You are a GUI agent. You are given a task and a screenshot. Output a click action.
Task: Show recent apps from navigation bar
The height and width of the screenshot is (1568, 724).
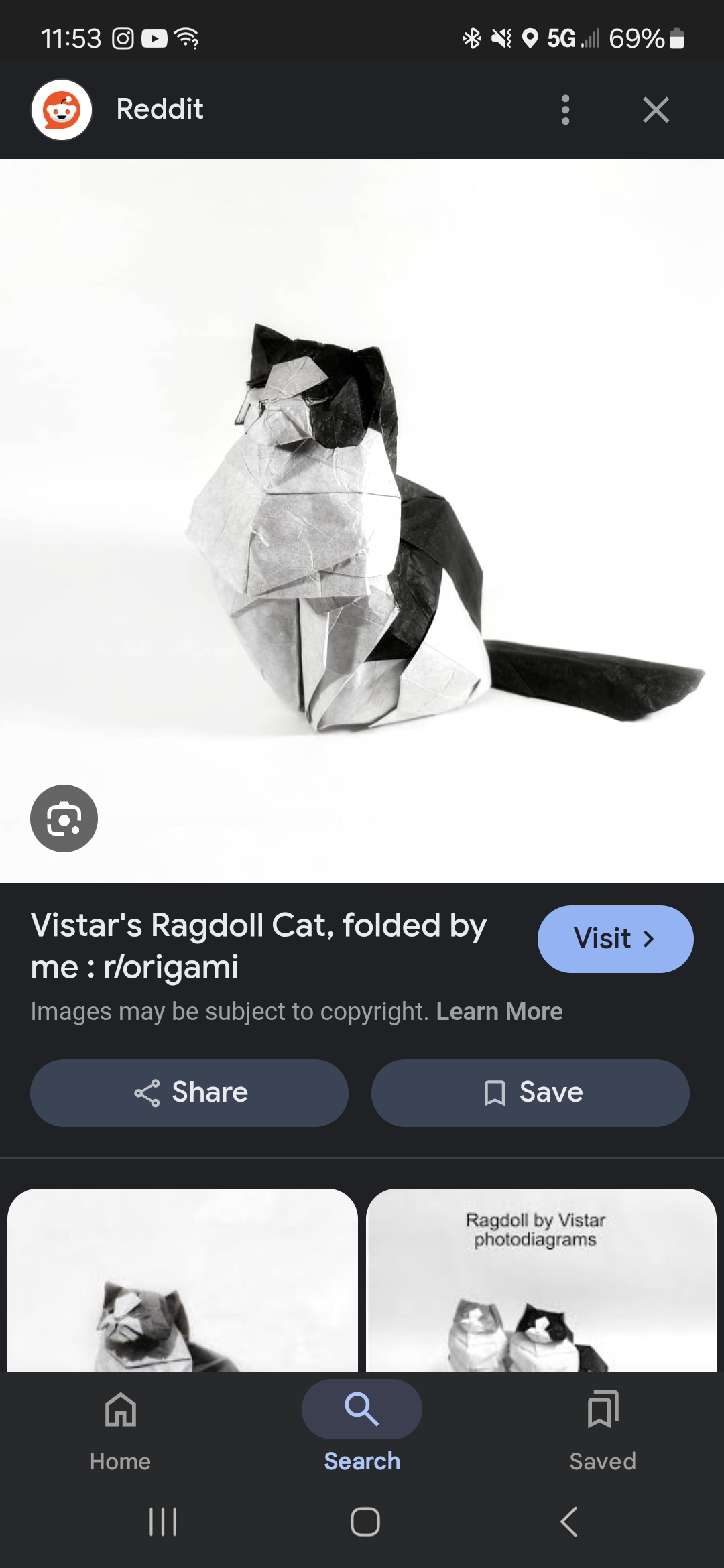[x=163, y=1522]
